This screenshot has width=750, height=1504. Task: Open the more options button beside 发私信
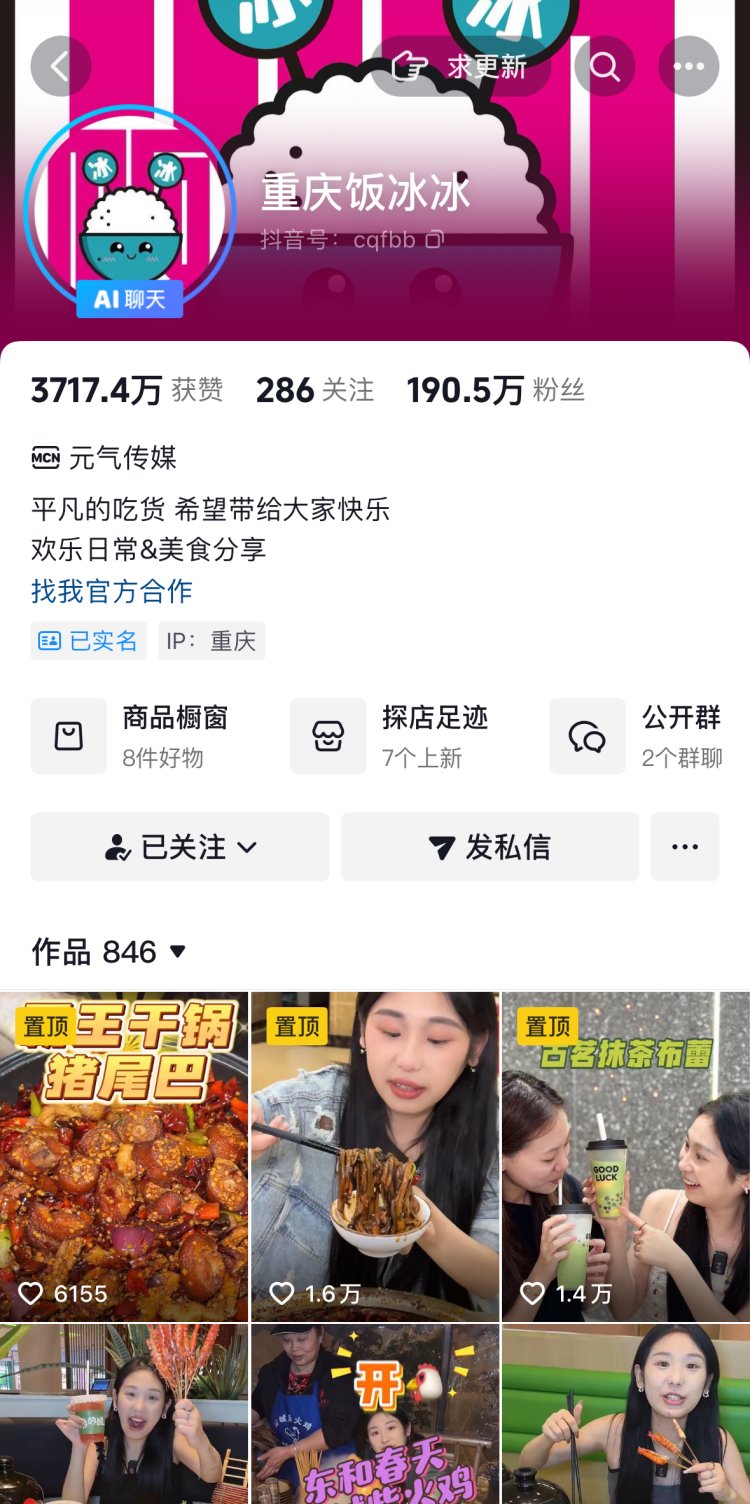click(x=685, y=847)
